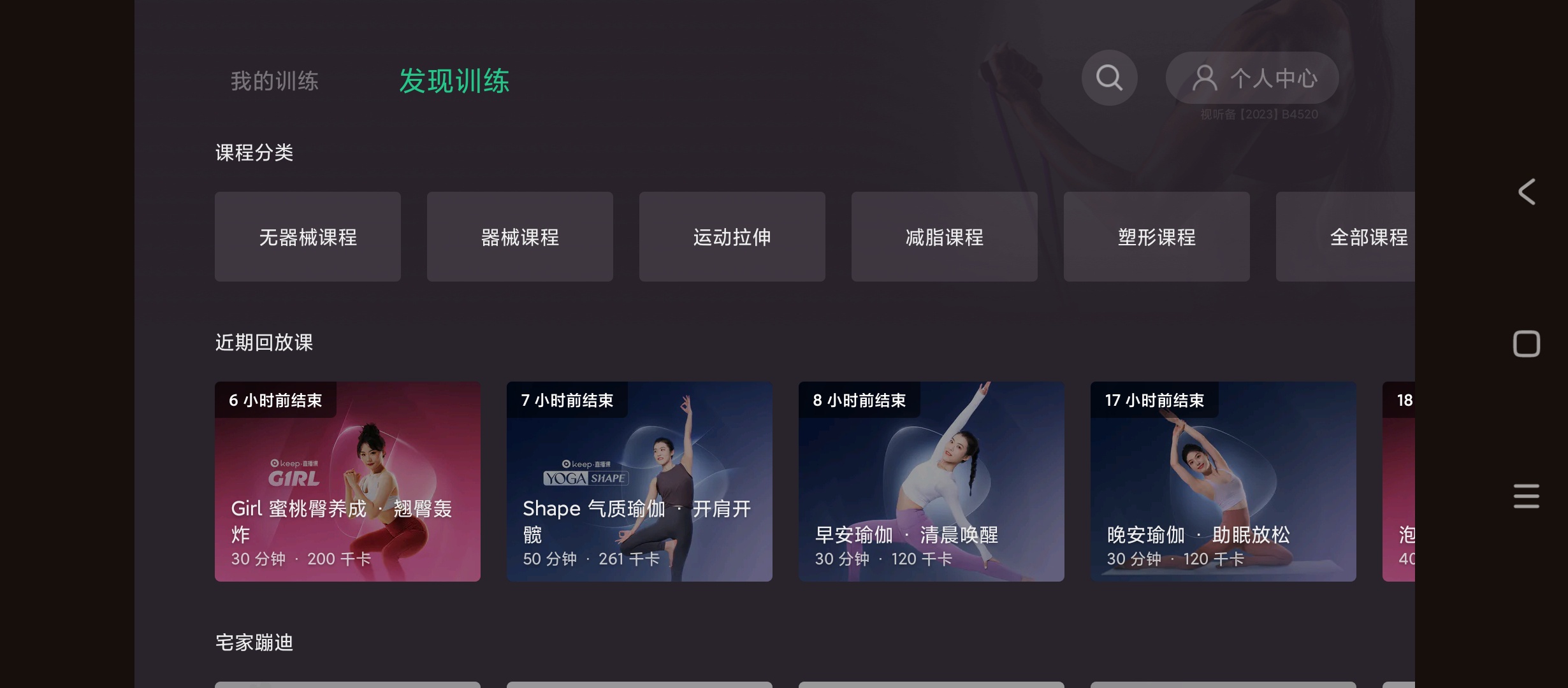
Task: Tap the system home button
Action: click(x=1527, y=344)
